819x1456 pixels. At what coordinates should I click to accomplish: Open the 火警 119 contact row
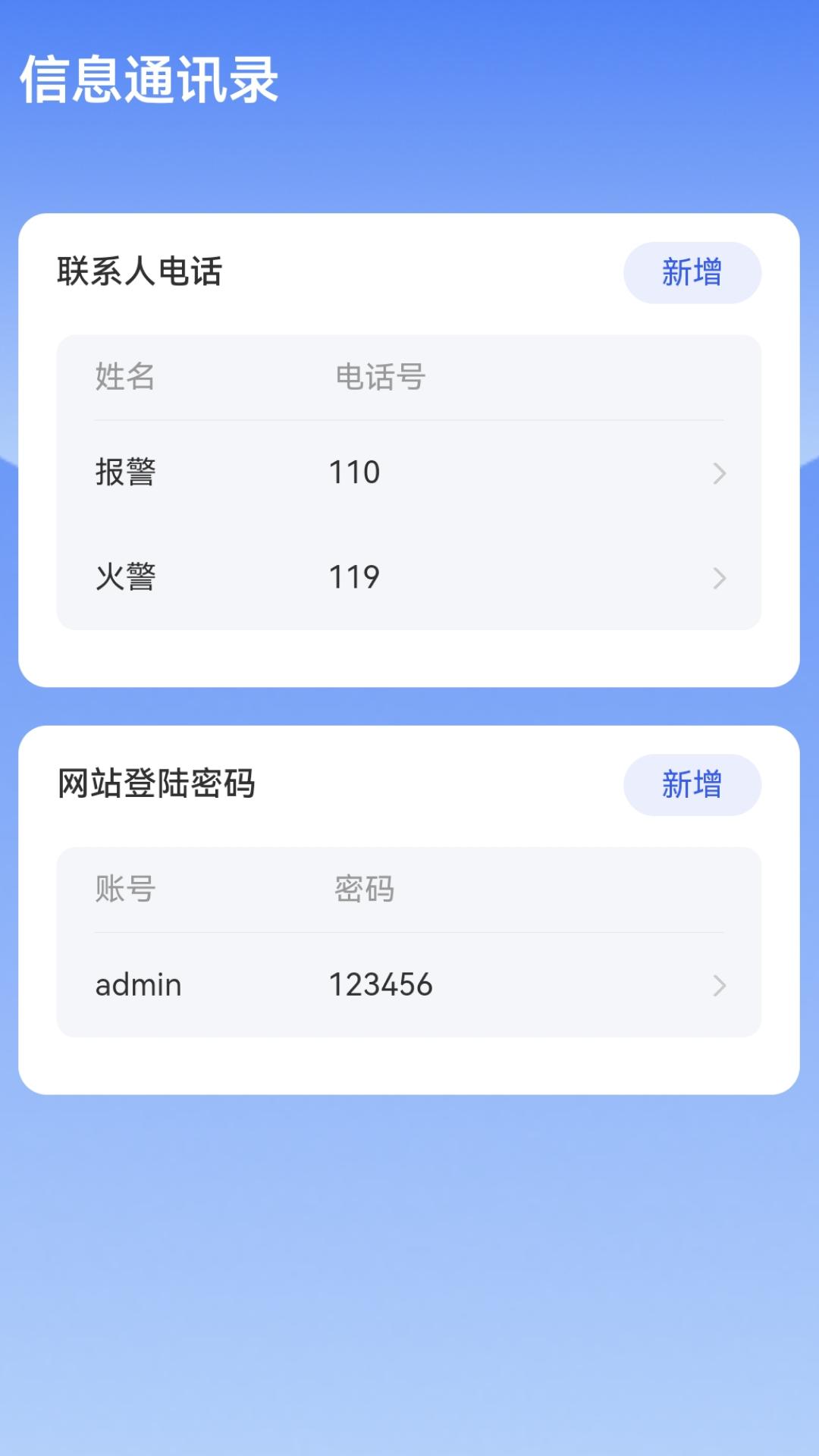pos(409,577)
